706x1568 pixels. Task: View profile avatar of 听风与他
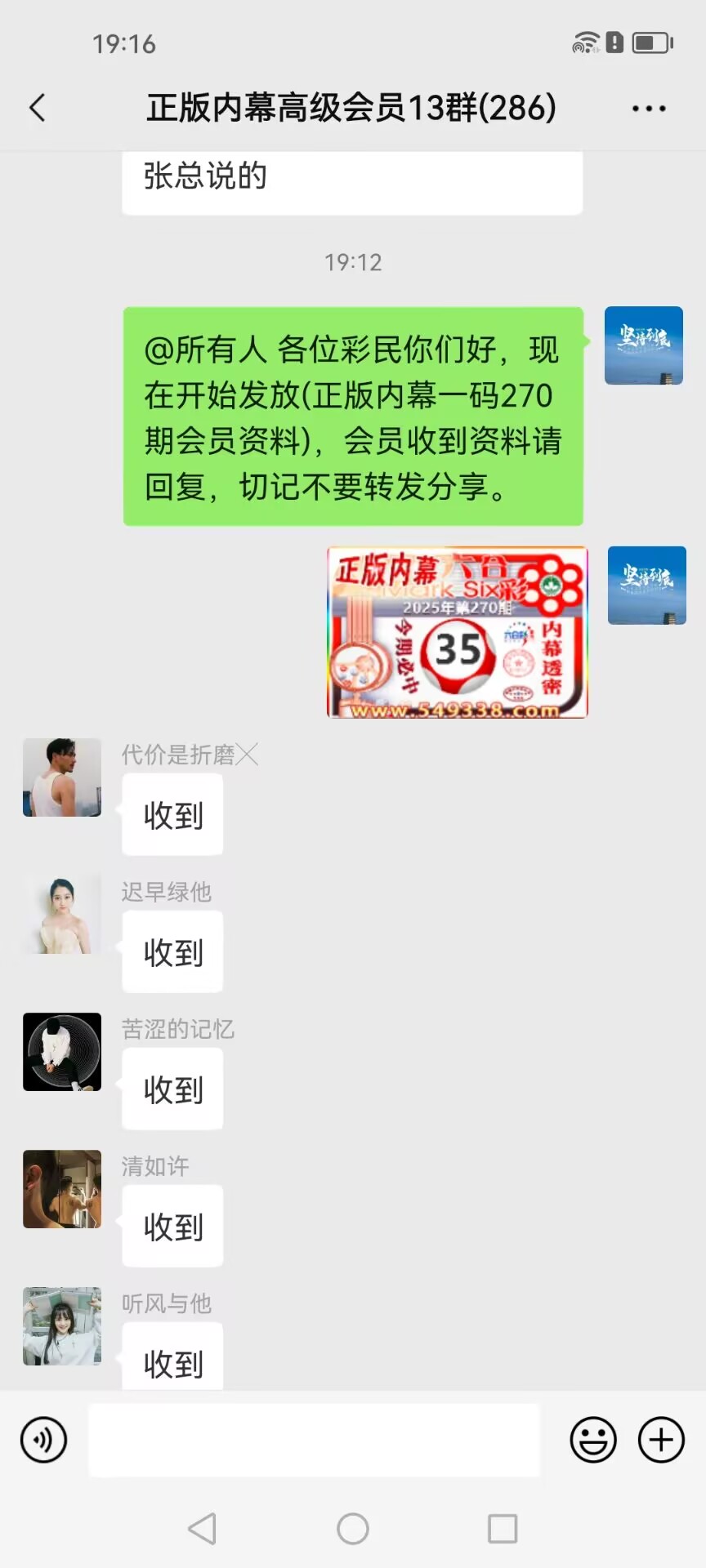click(x=62, y=1326)
